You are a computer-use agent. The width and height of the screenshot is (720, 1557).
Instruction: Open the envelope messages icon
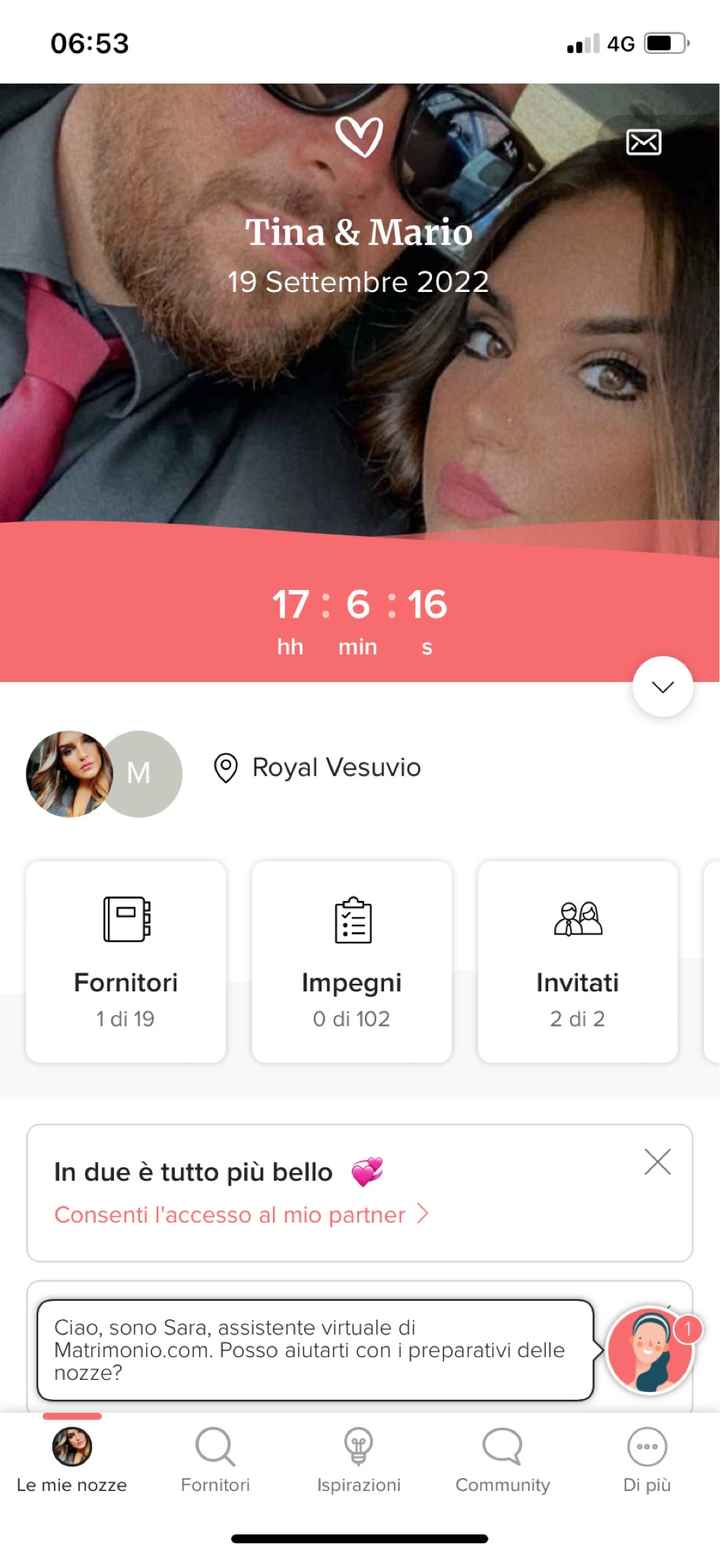tap(643, 142)
